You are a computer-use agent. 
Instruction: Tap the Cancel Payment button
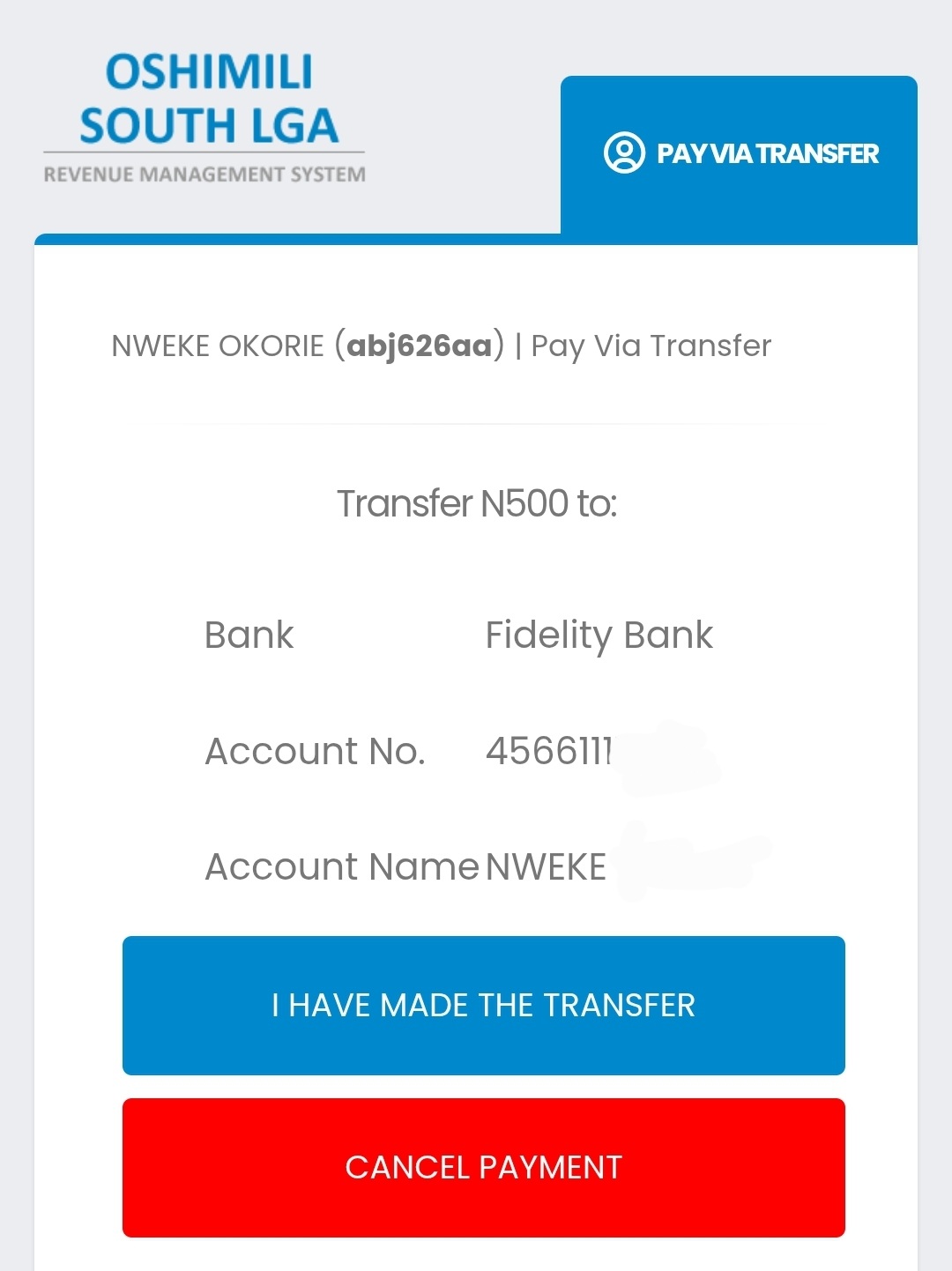483,1168
